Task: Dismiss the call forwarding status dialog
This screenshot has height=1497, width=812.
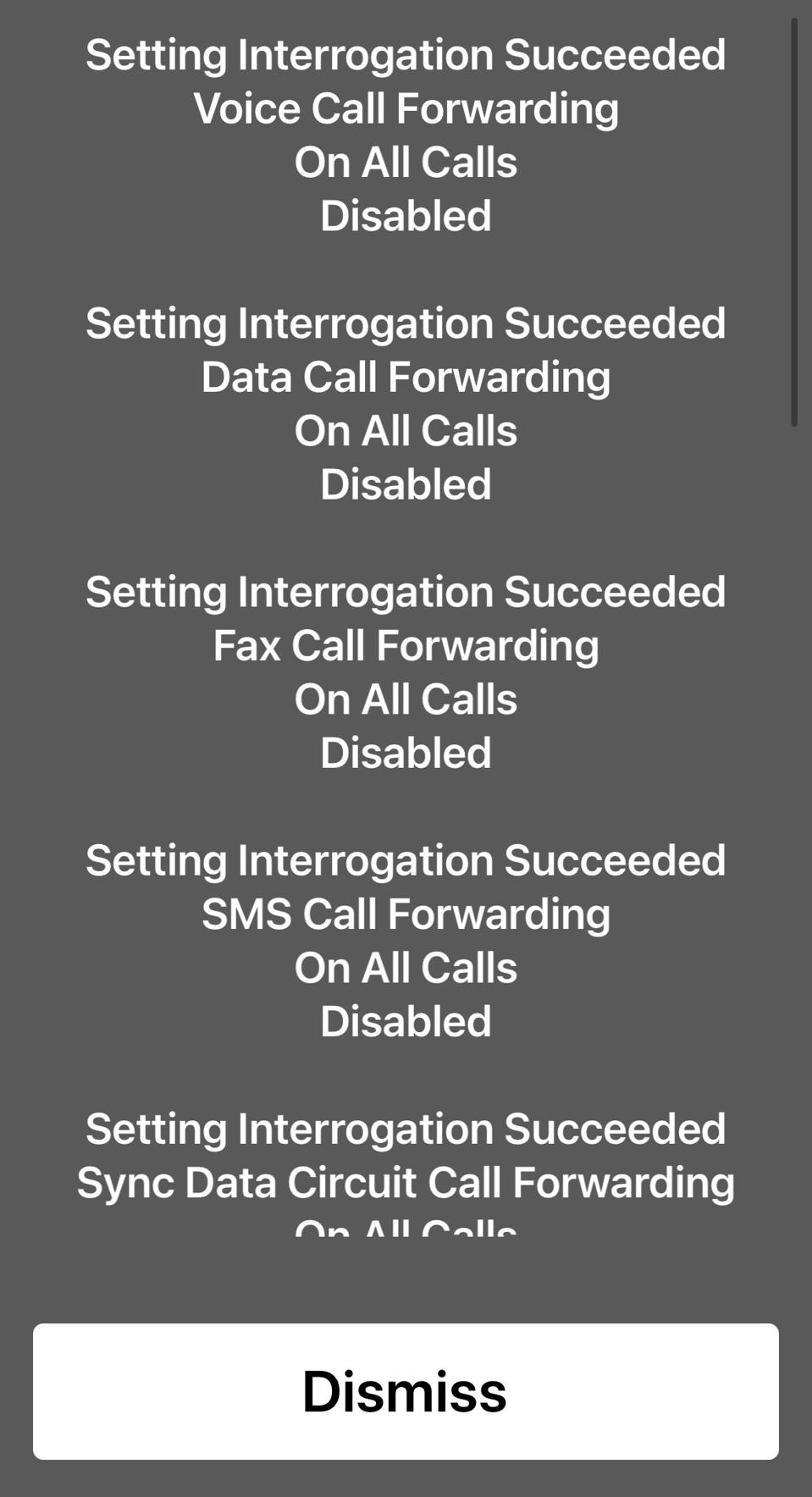Action: [x=406, y=1391]
